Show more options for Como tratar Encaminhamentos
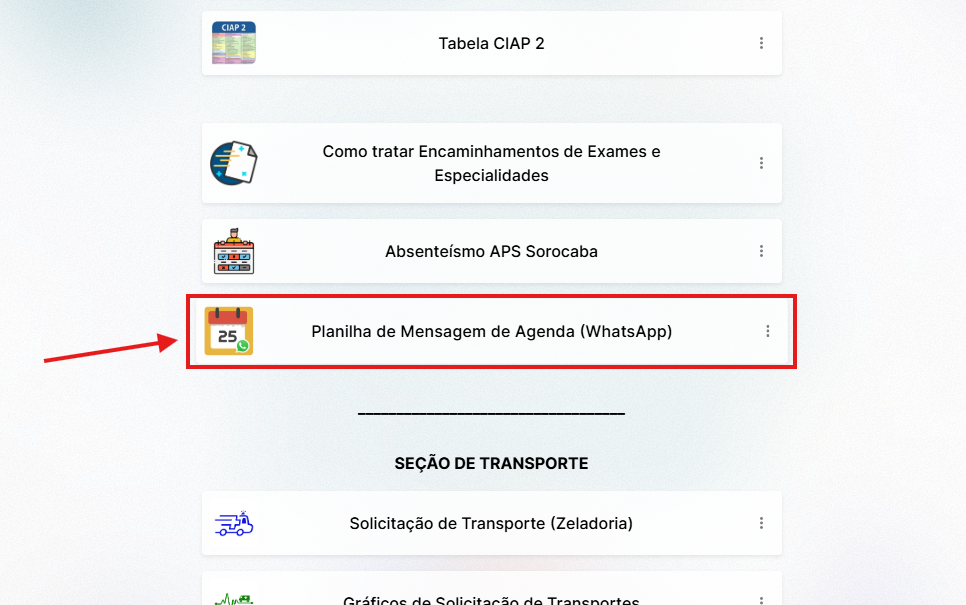Screen dimensions: 966x605 (x=761, y=163)
